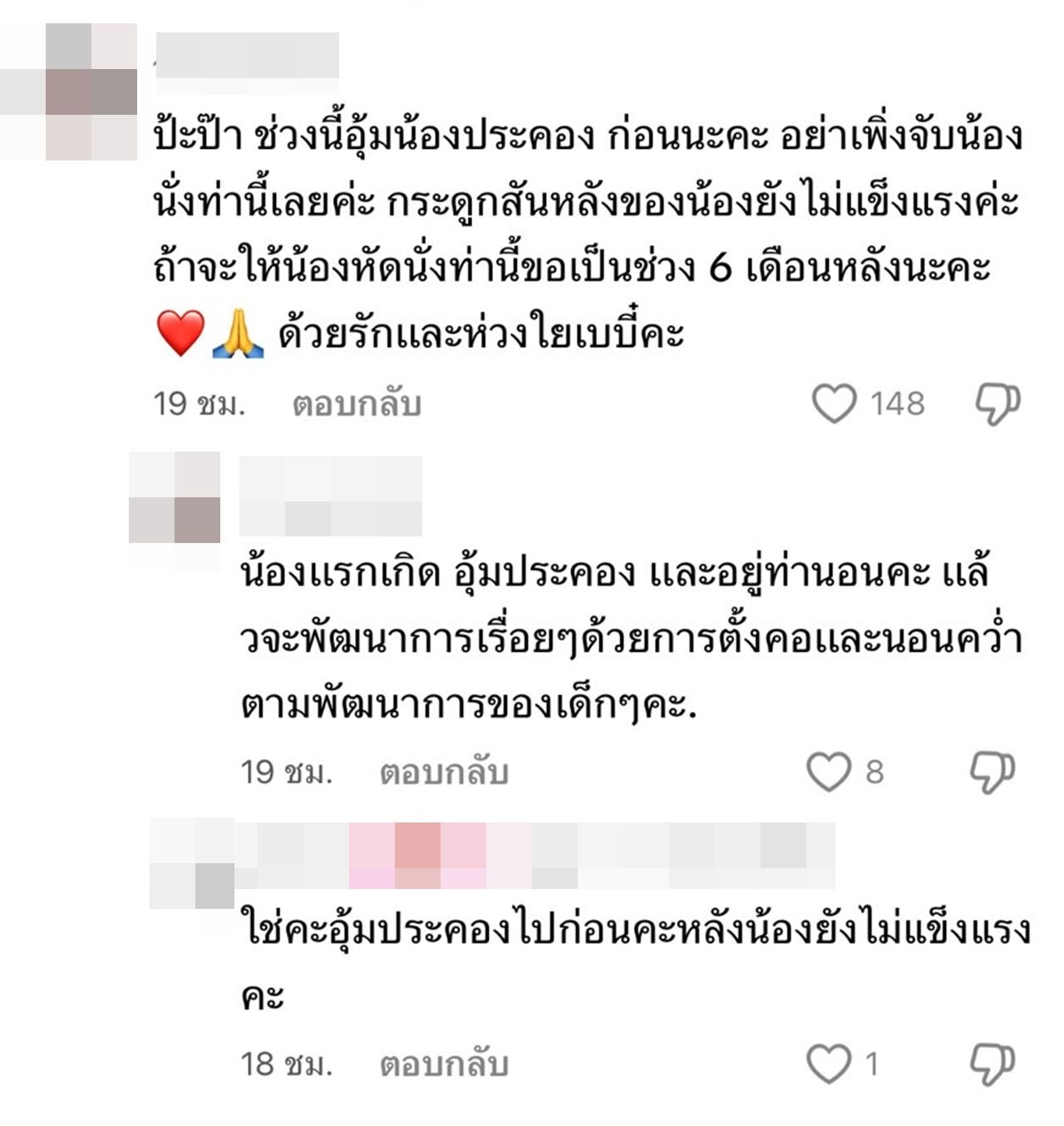Image resolution: width=1064 pixels, height=1126 pixels.
Task: Tap ตอบกลับ under the 148-like comment
Action: [357, 404]
